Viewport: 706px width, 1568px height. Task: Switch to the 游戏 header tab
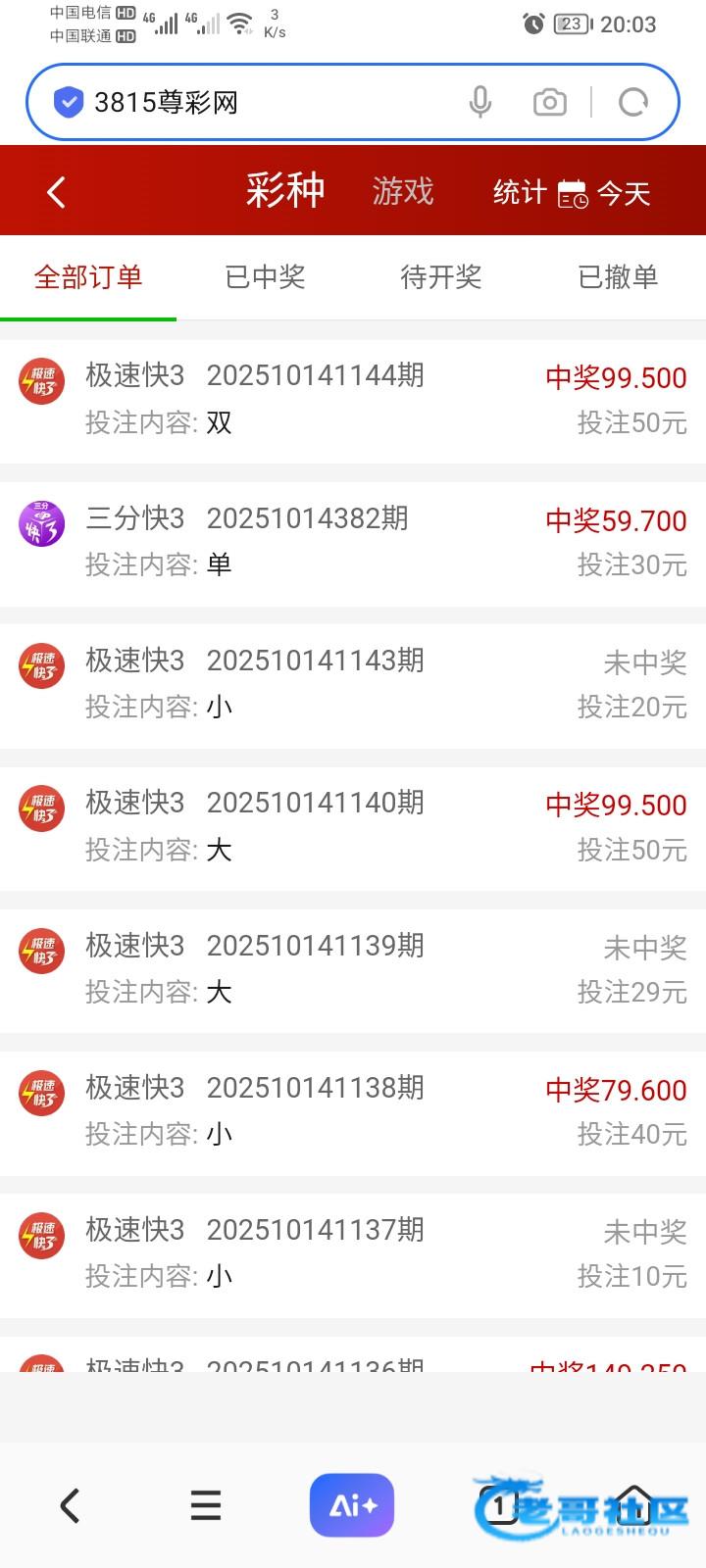coord(402,191)
